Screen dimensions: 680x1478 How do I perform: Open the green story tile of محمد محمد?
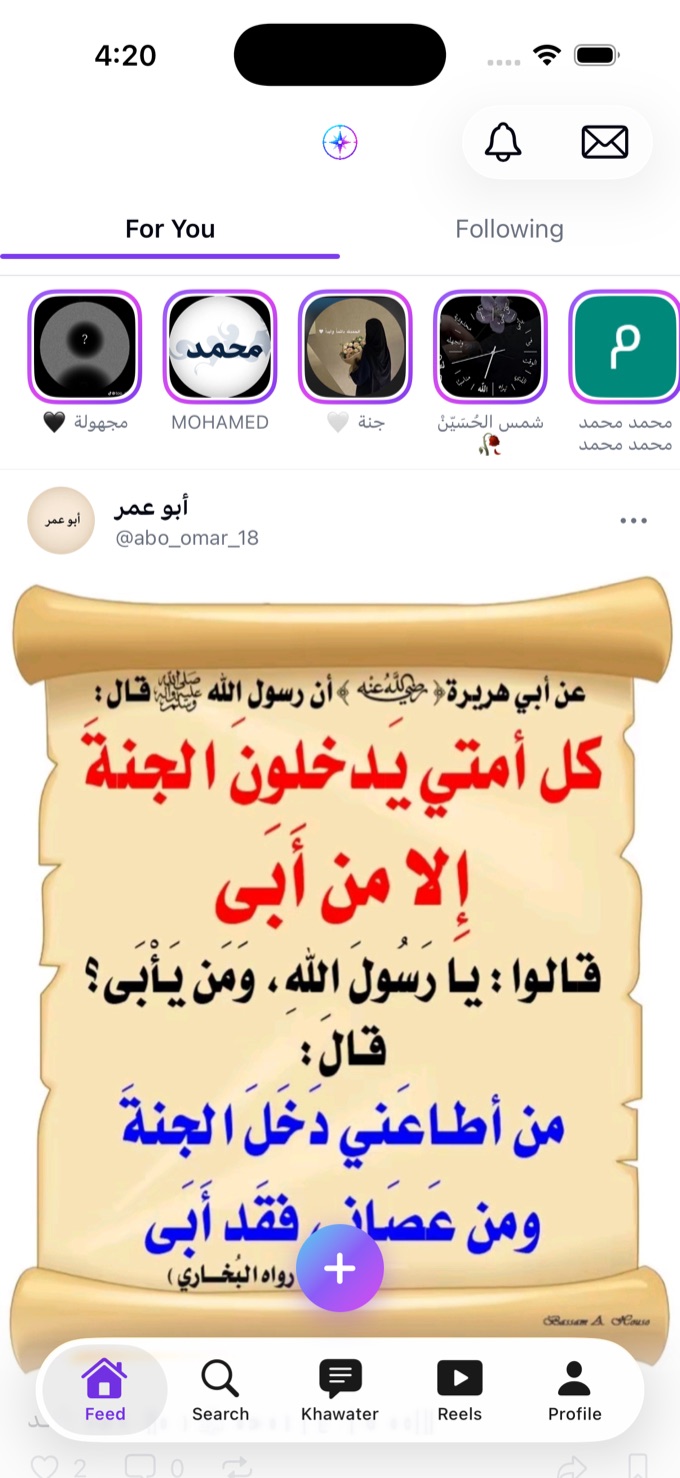click(625, 347)
